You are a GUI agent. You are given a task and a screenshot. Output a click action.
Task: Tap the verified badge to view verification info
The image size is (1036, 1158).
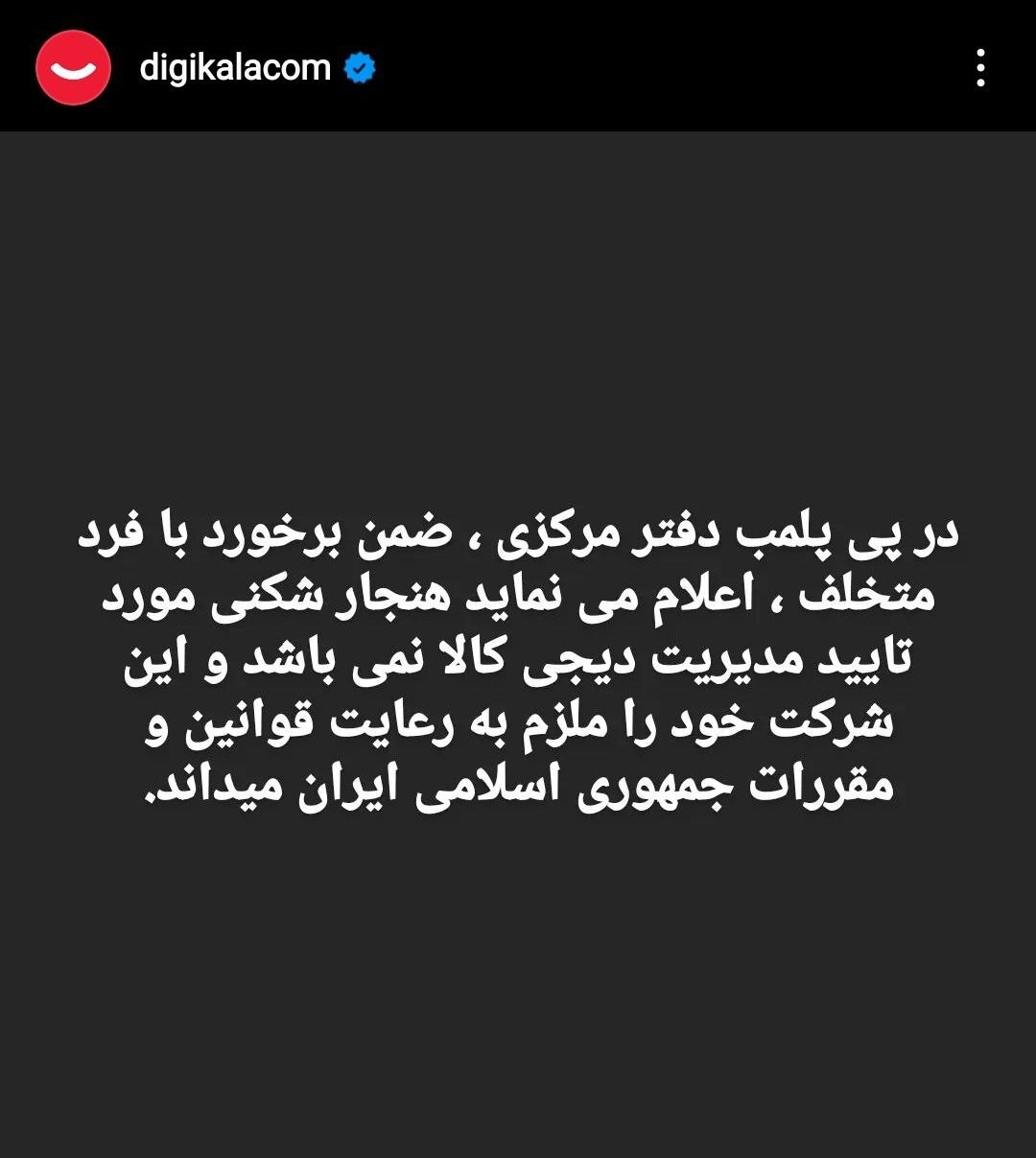tap(358, 68)
